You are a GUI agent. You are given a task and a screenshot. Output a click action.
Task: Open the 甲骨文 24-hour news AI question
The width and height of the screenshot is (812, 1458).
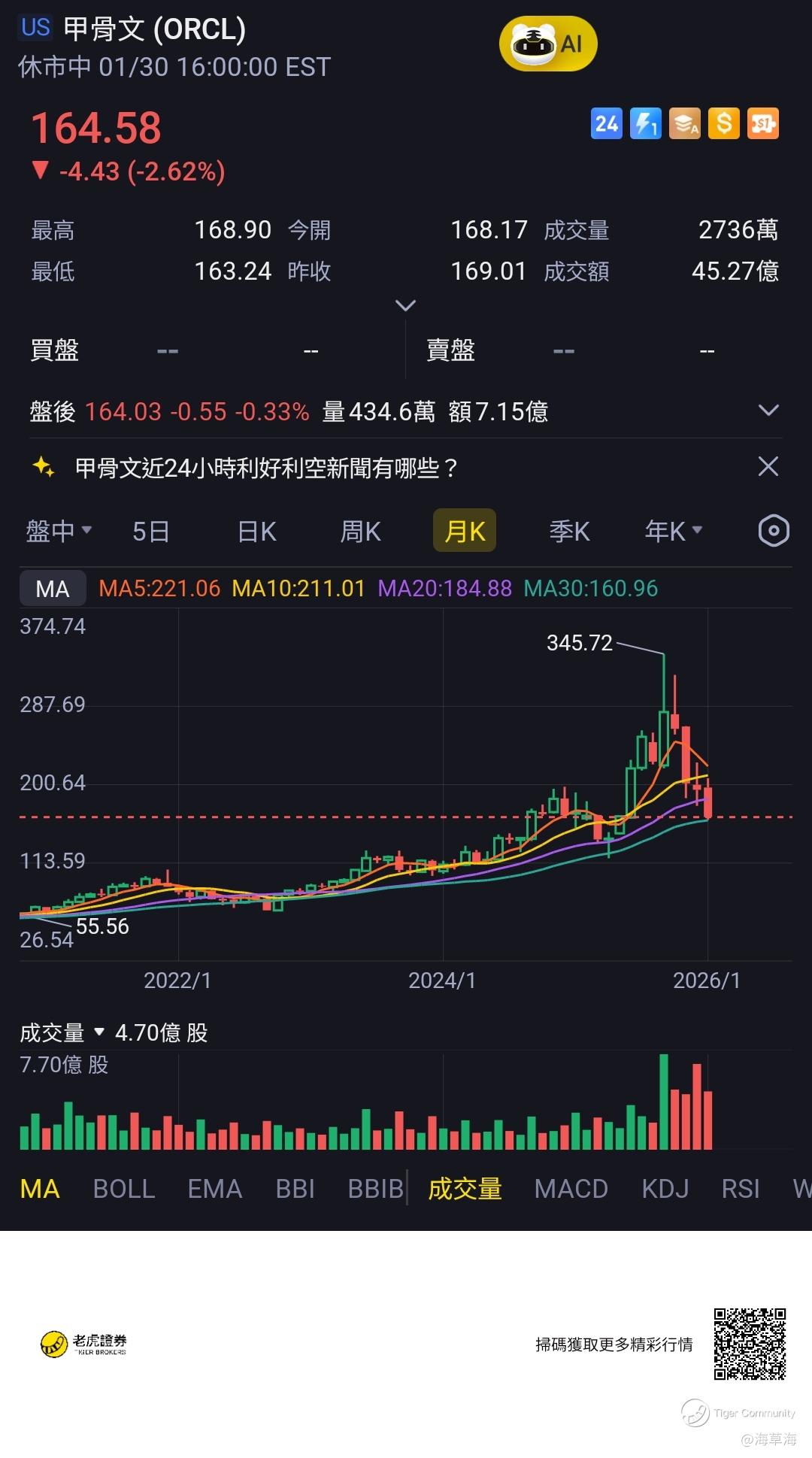pyautogui.click(x=266, y=468)
